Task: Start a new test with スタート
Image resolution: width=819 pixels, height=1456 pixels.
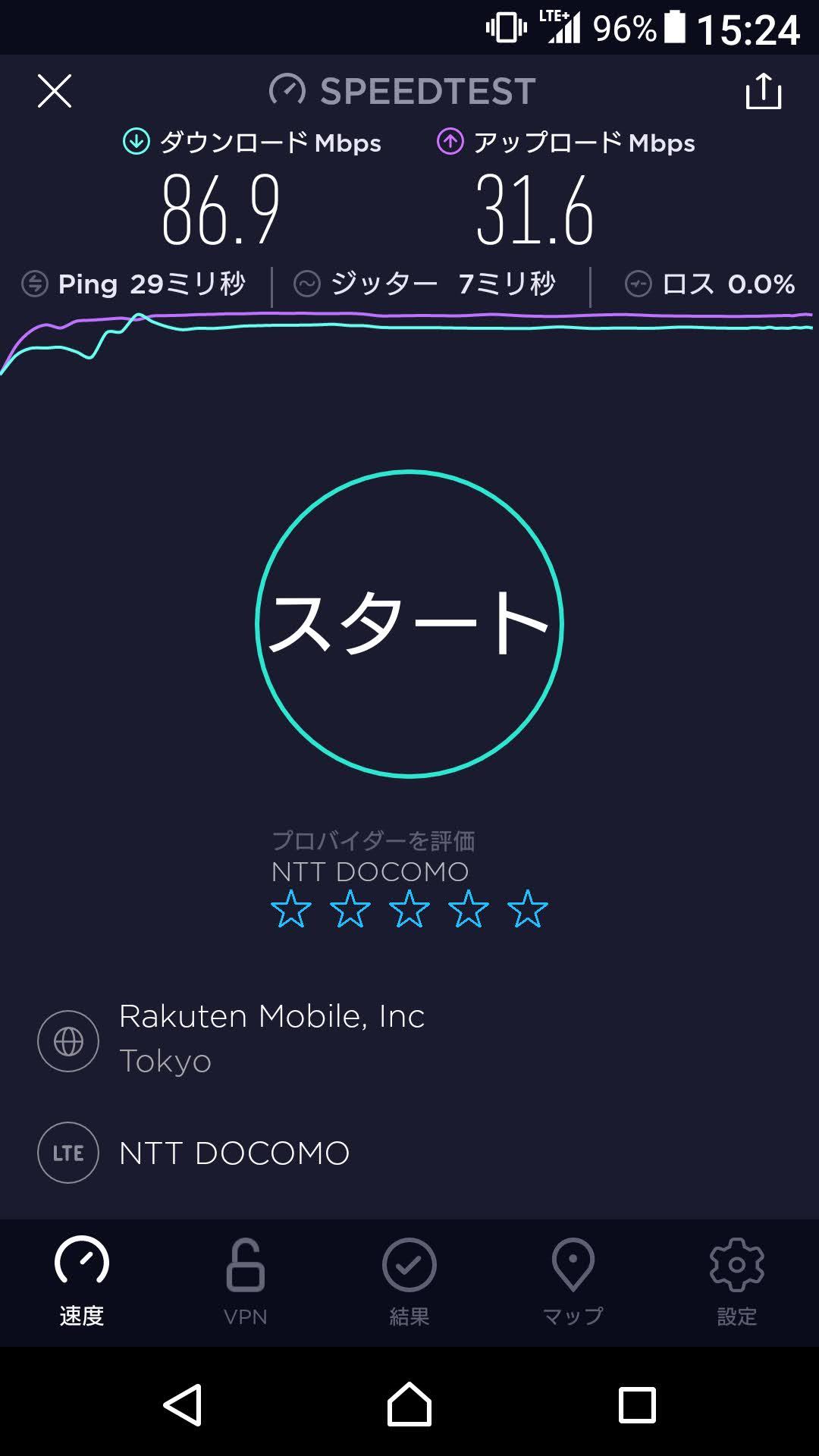Action: pyautogui.click(x=409, y=623)
